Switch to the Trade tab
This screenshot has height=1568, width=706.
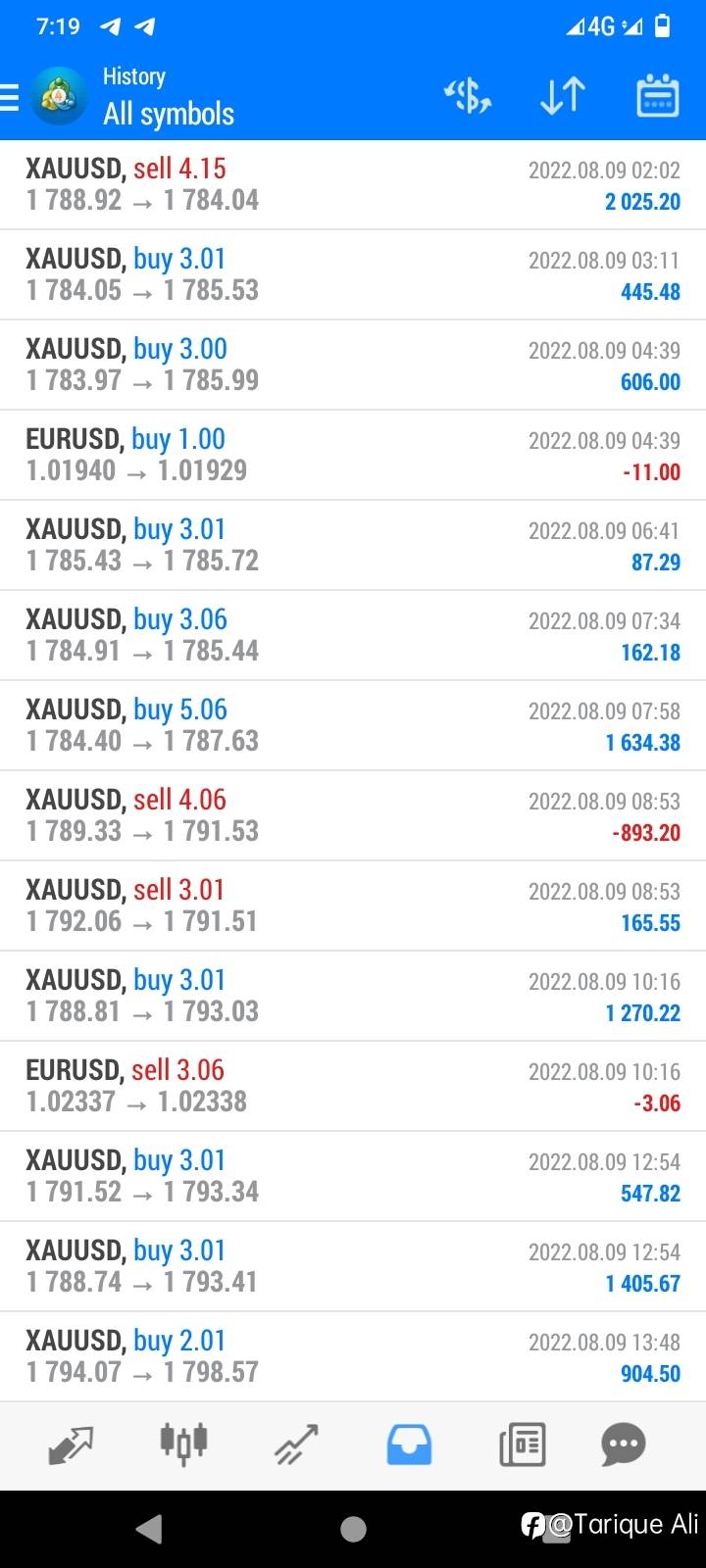coord(296,1445)
